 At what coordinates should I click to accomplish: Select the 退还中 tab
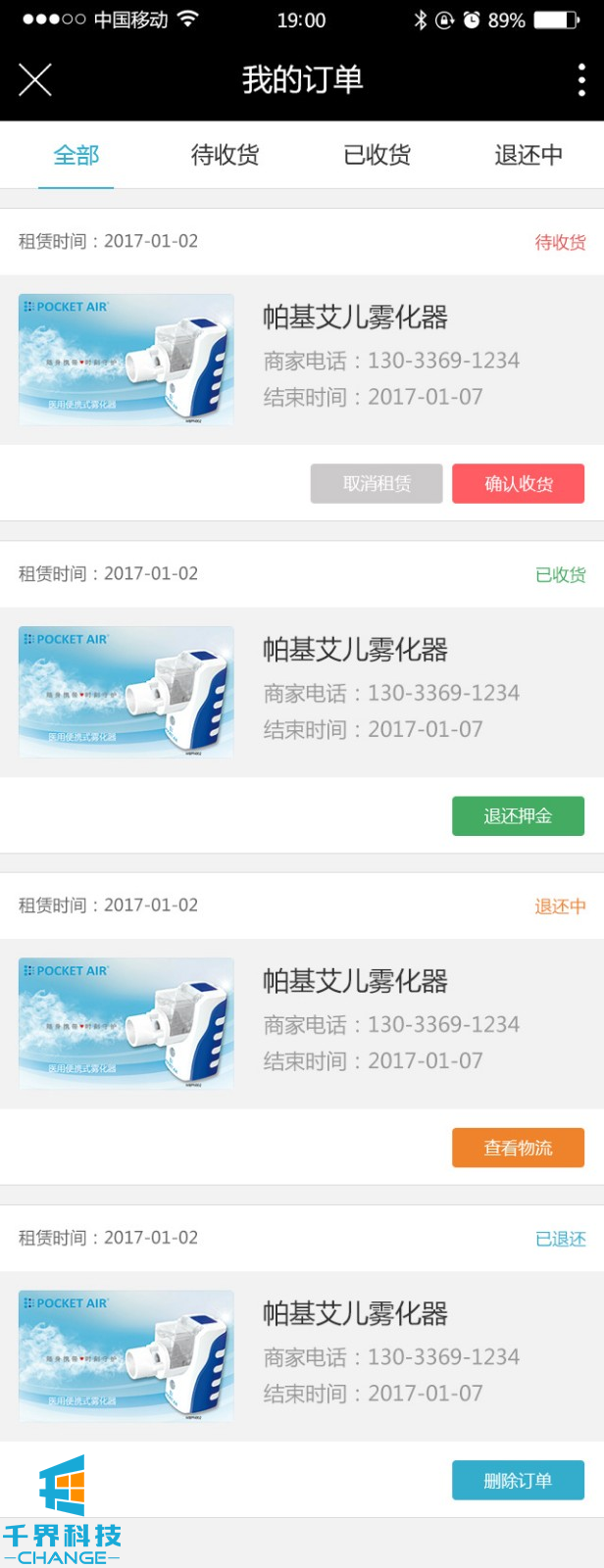528,155
